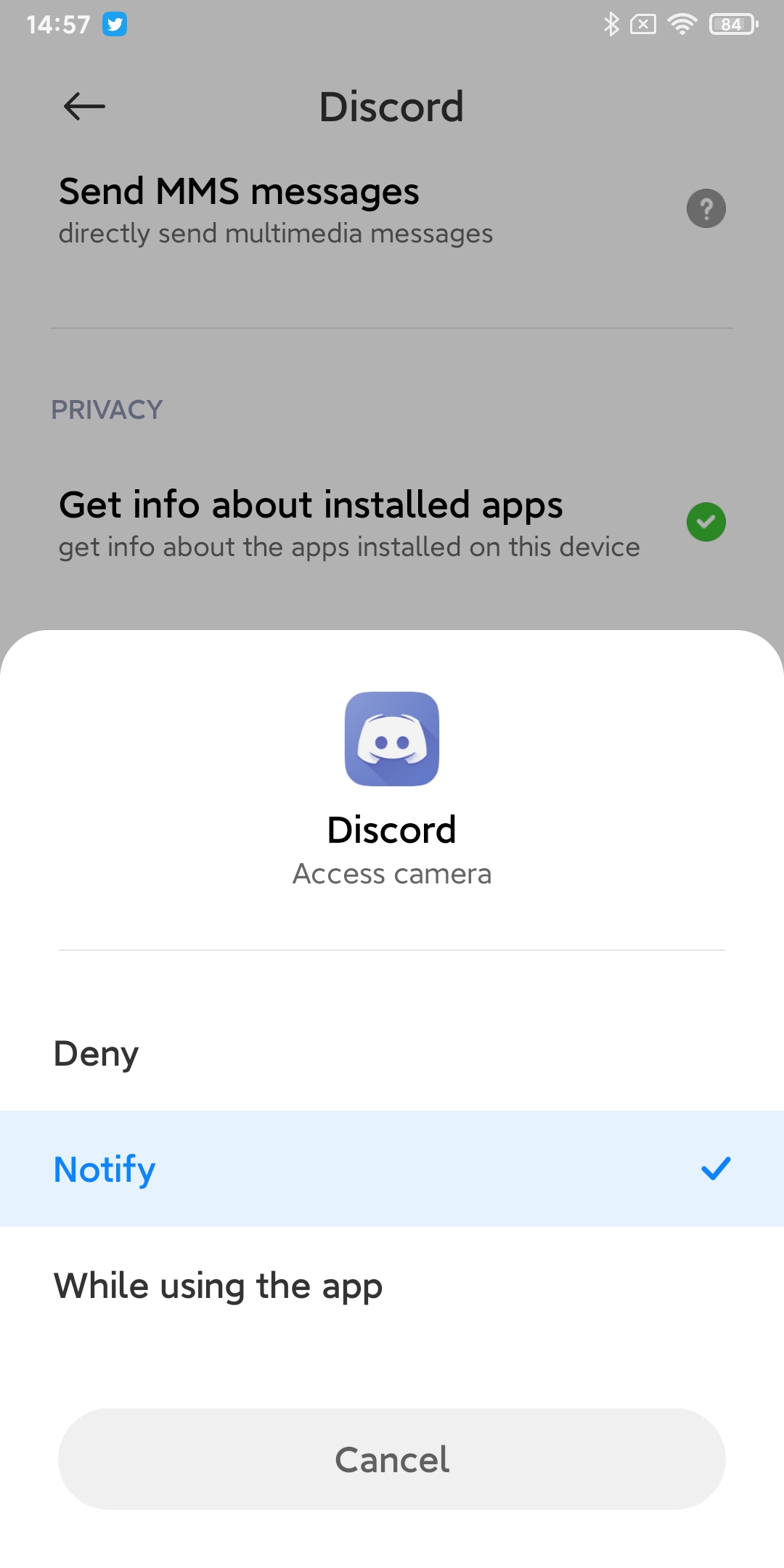784x1568 pixels.
Task: Select Deny for camera access
Action: pyautogui.click(x=392, y=1053)
